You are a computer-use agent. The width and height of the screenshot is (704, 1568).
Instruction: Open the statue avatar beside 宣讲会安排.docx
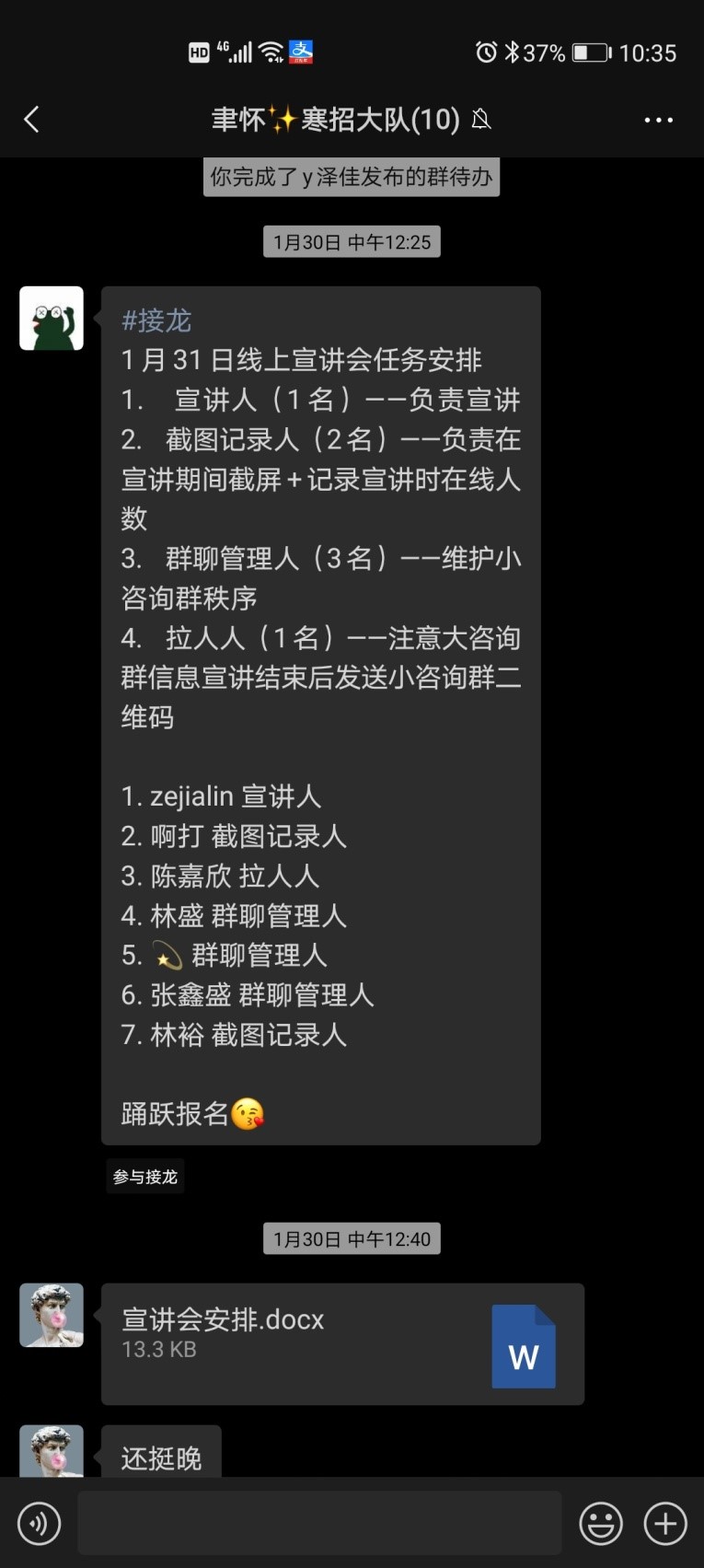click(52, 1315)
